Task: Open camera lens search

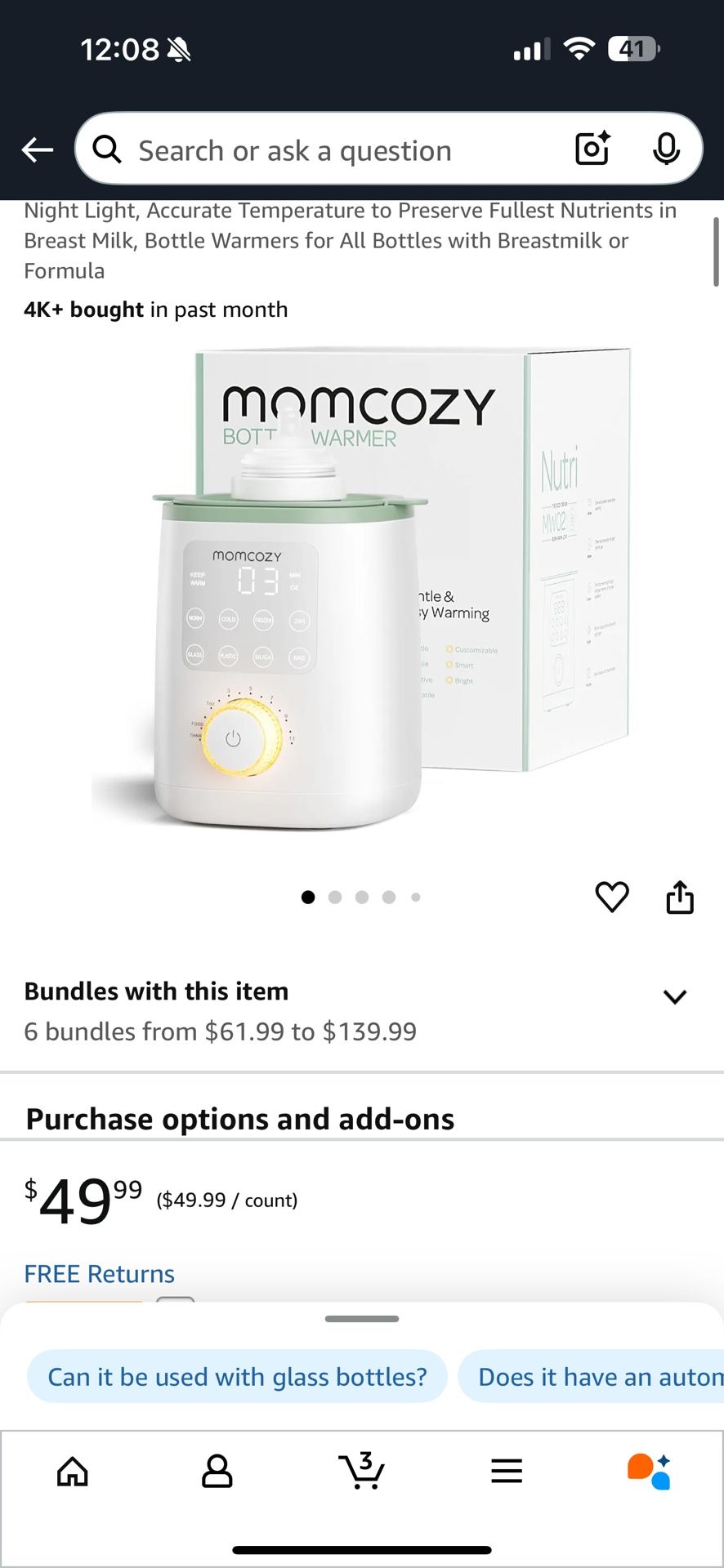Action: pos(592,149)
